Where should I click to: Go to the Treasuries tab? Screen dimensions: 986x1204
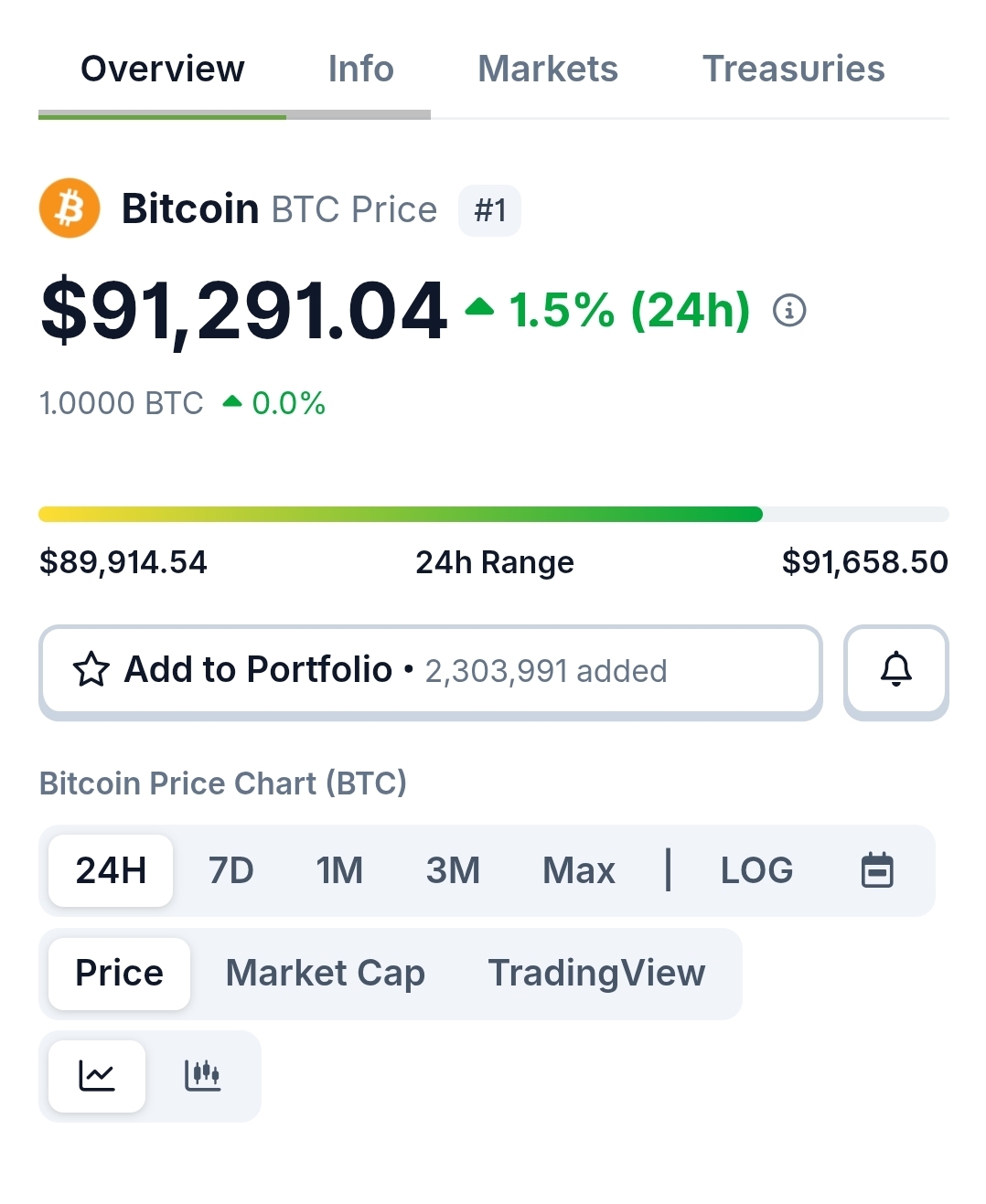[x=793, y=69]
